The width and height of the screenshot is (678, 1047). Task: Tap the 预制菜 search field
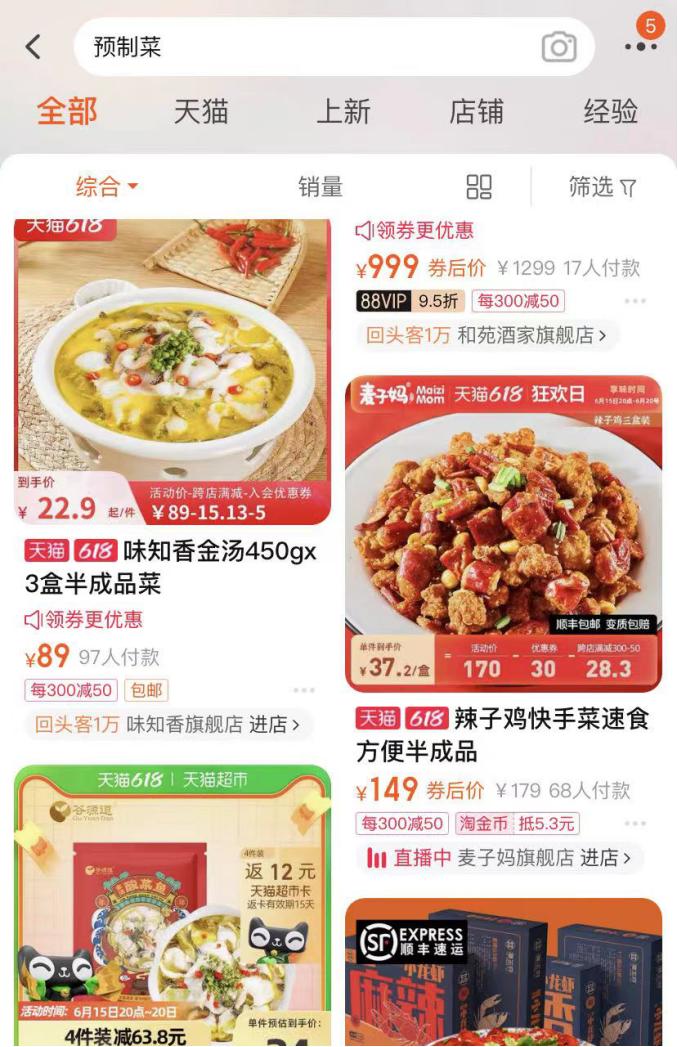pyautogui.click(x=300, y=47)
